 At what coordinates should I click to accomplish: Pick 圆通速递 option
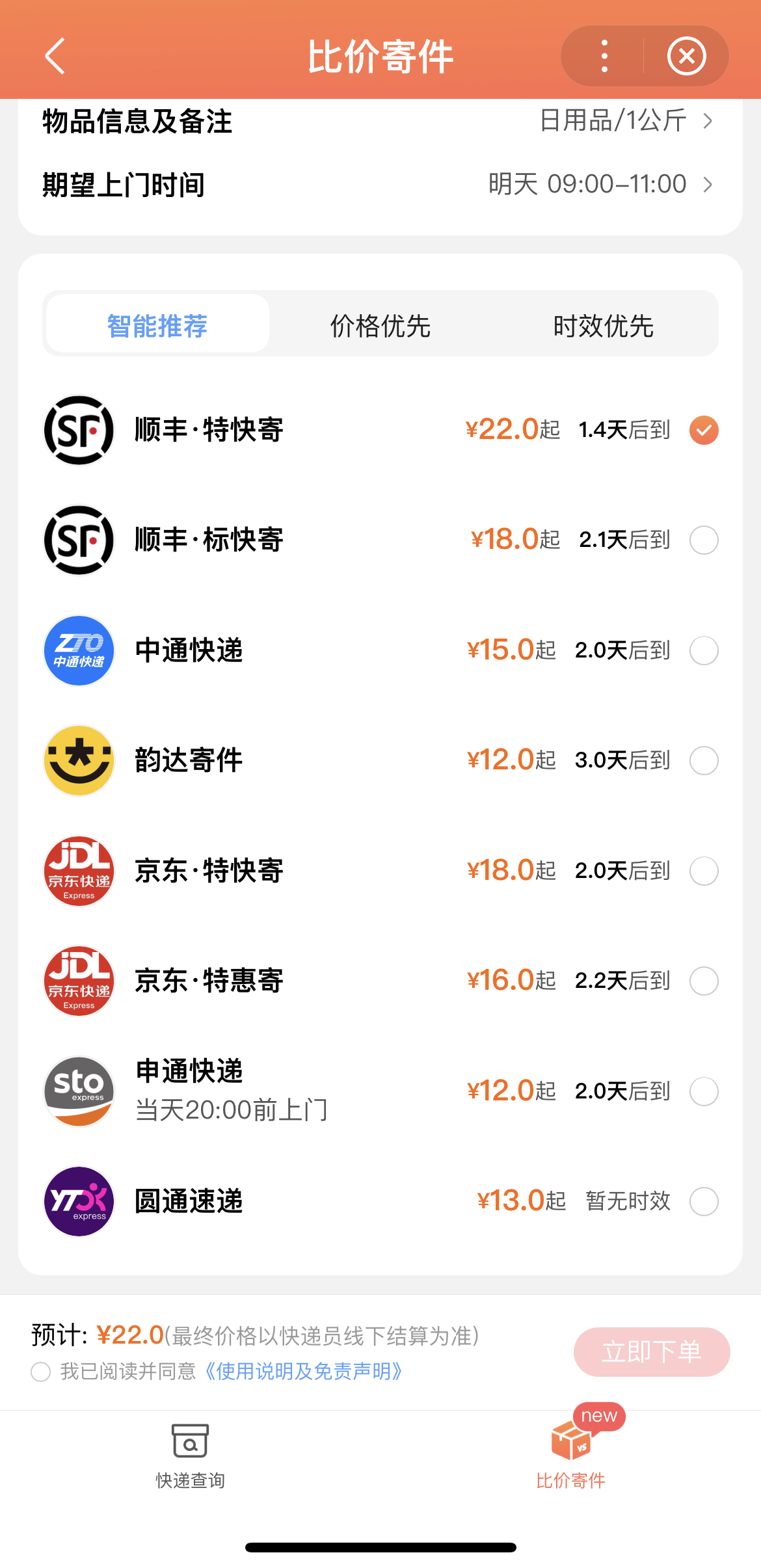point(380,1201)
